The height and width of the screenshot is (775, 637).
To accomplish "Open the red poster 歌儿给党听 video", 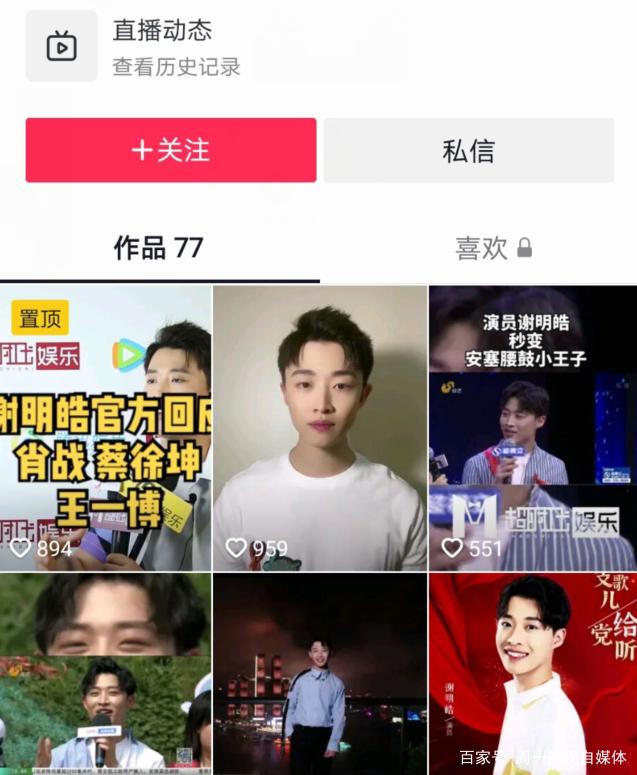I will click(x=532, y=672).
